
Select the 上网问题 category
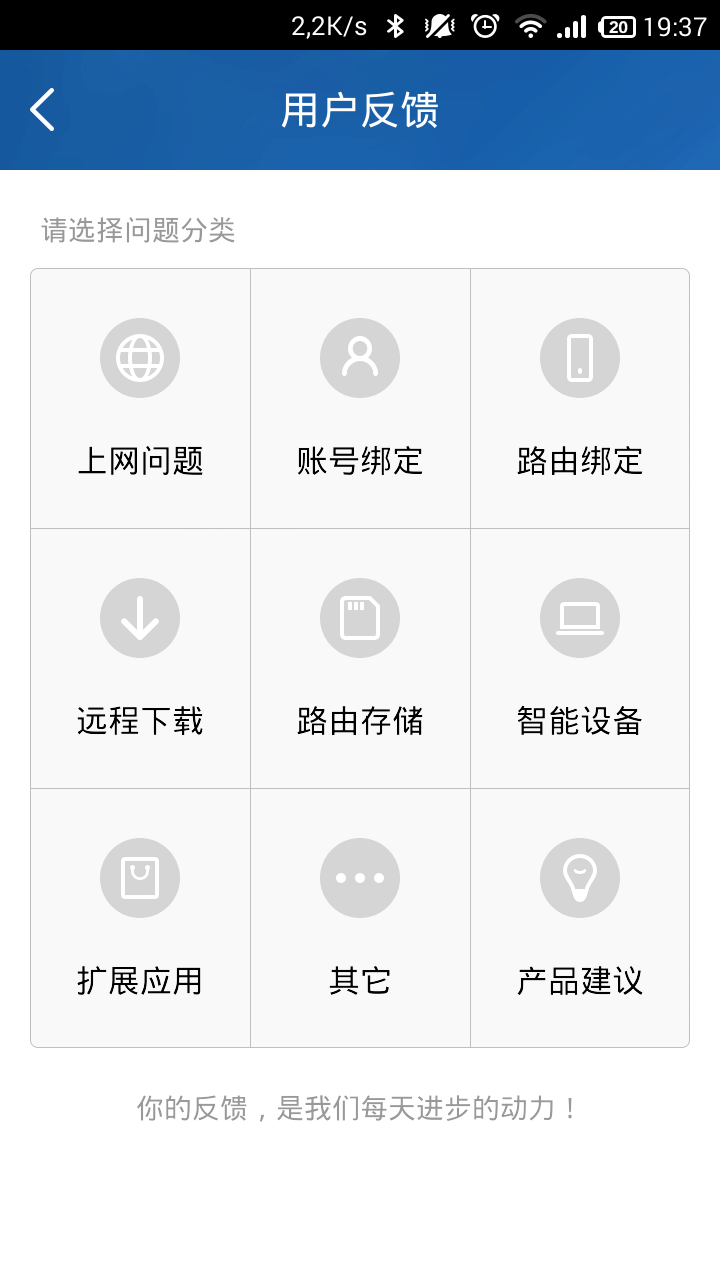pos(140,399)
